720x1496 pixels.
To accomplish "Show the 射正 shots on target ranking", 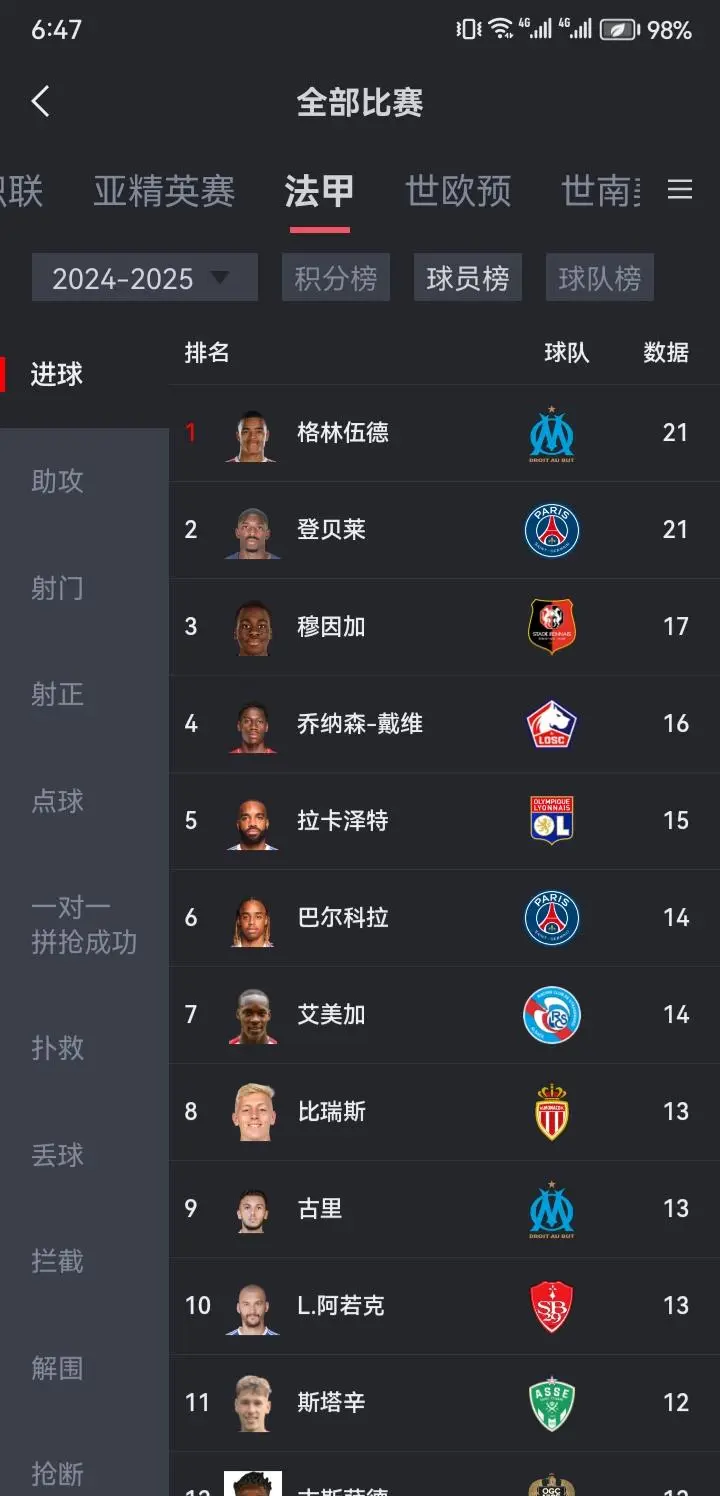I will 57,694.
